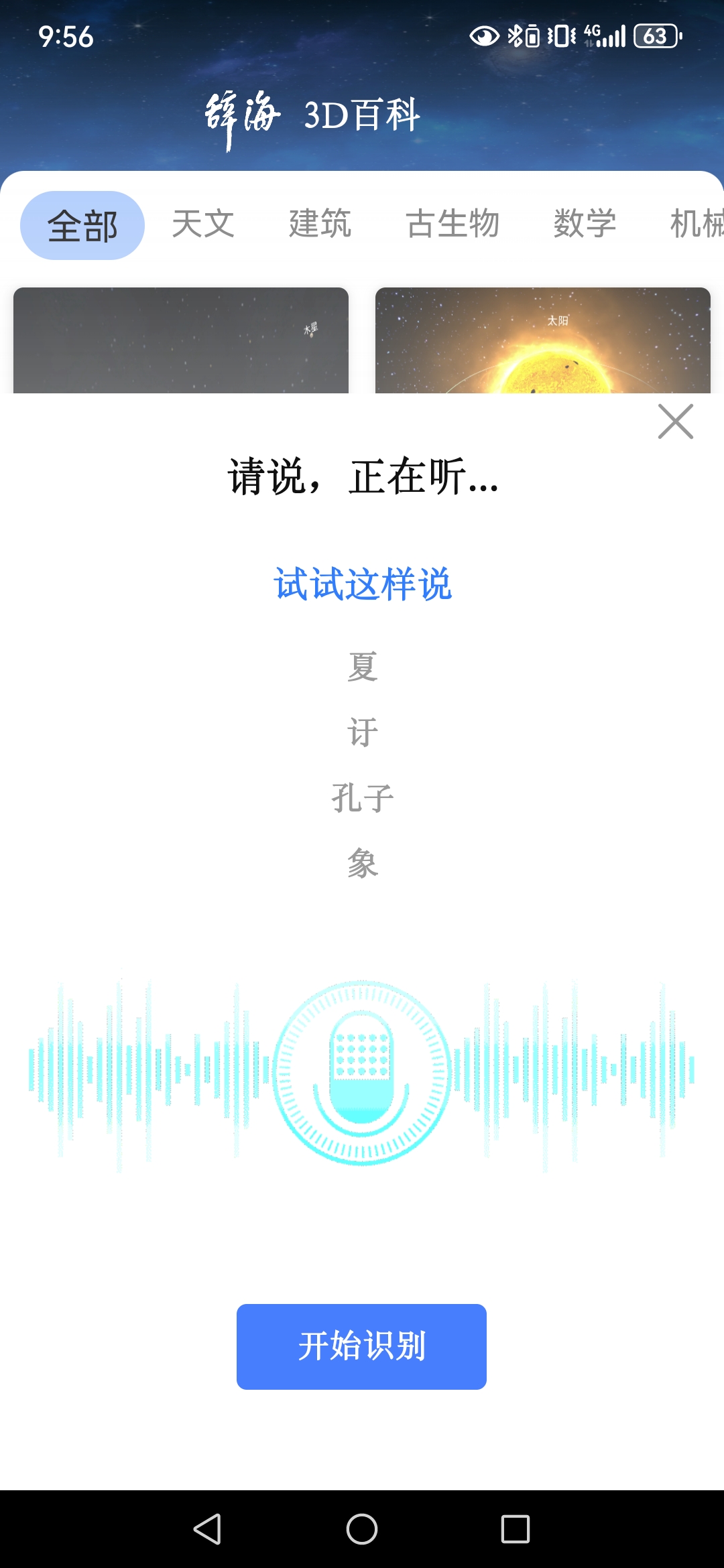
Task: Close the voice listening panel
Action: (675, 421)
